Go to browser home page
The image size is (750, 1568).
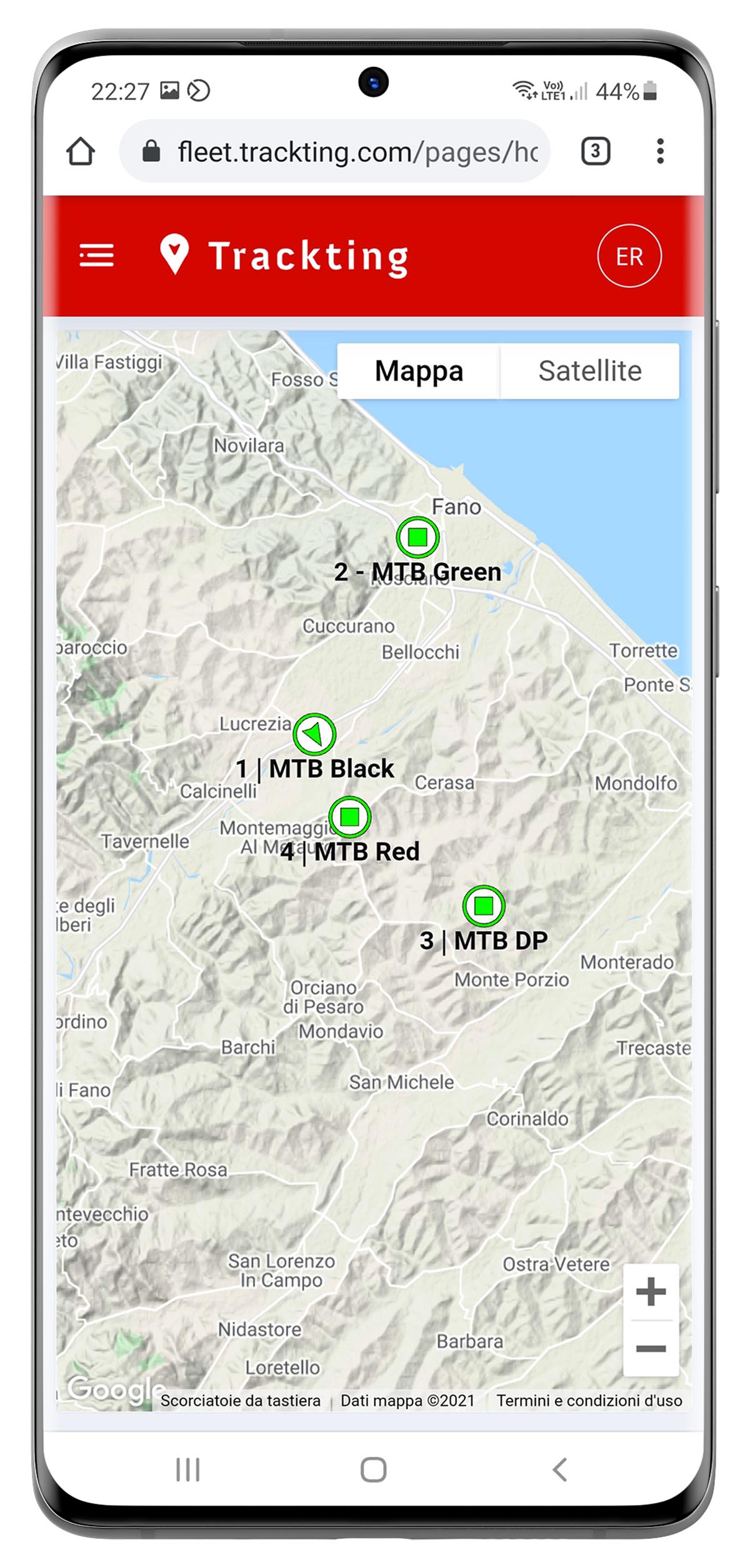click(81, 151)
